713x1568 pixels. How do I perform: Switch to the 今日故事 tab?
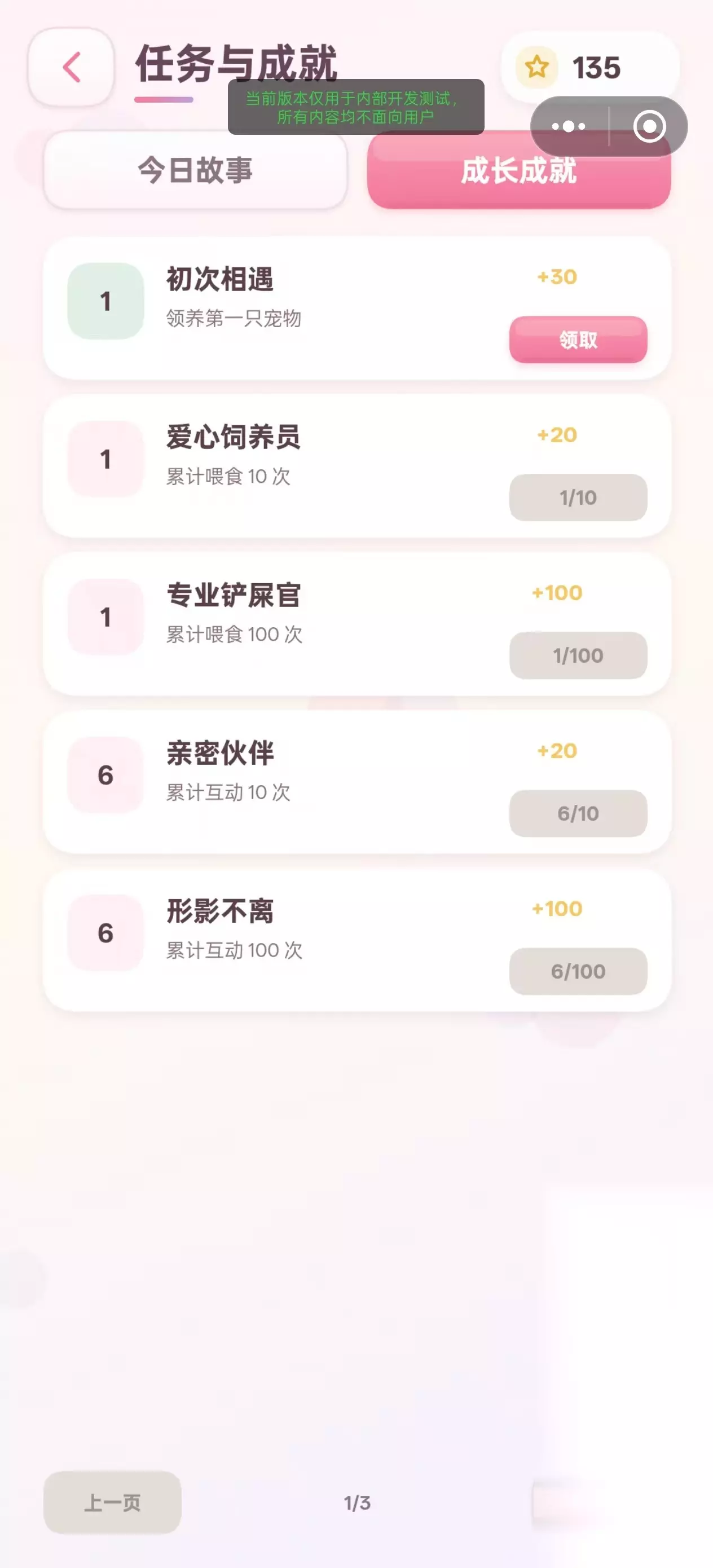(x=195, y=170)
